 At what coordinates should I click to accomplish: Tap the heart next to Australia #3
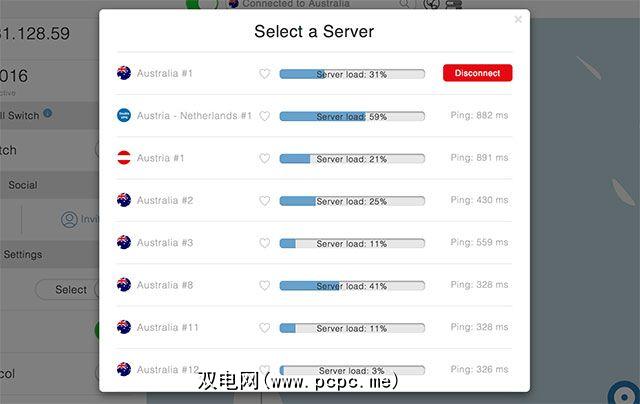pyautogui.click(x=265, y=243)
